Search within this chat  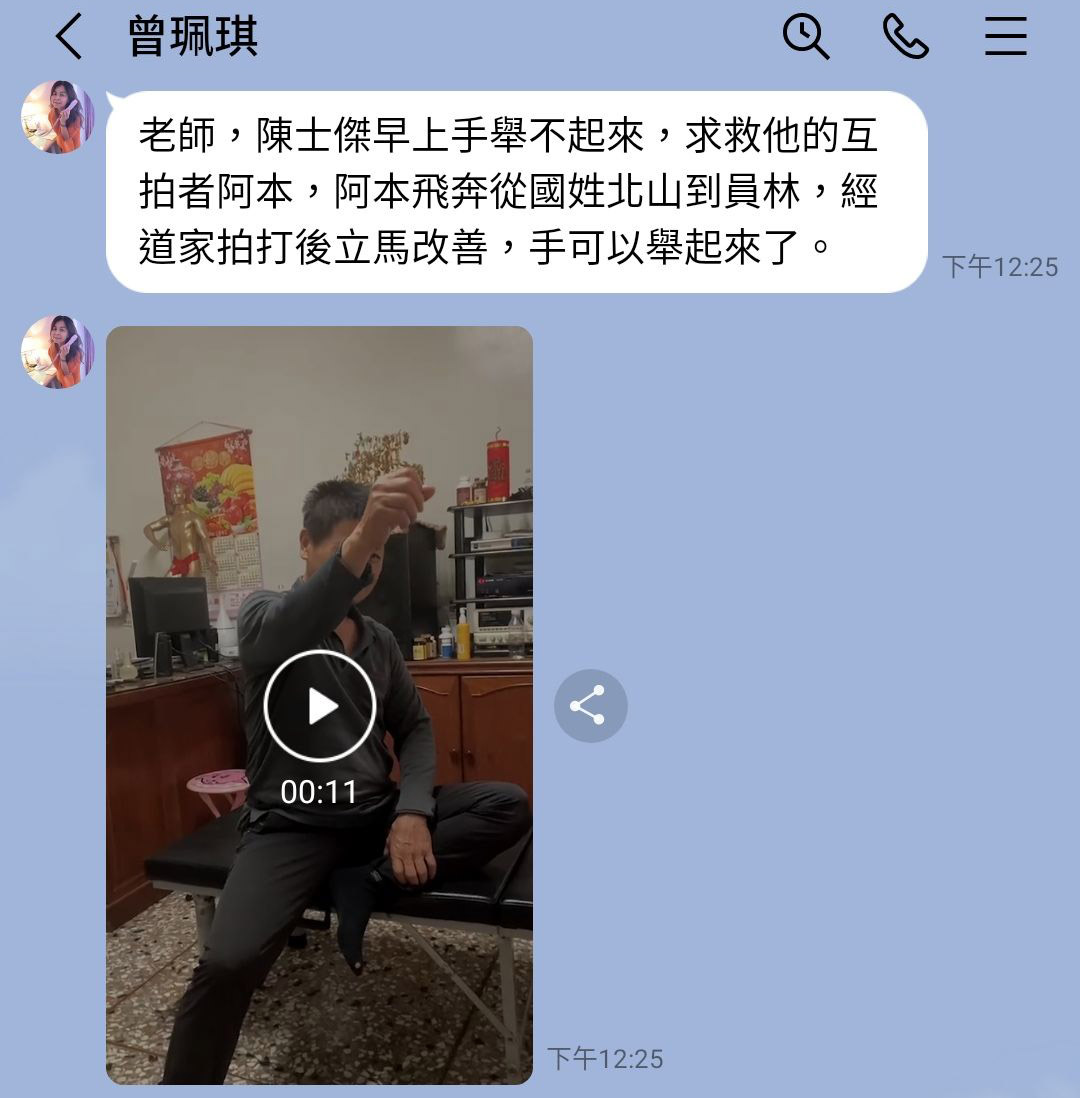click(x=805, y=37)
